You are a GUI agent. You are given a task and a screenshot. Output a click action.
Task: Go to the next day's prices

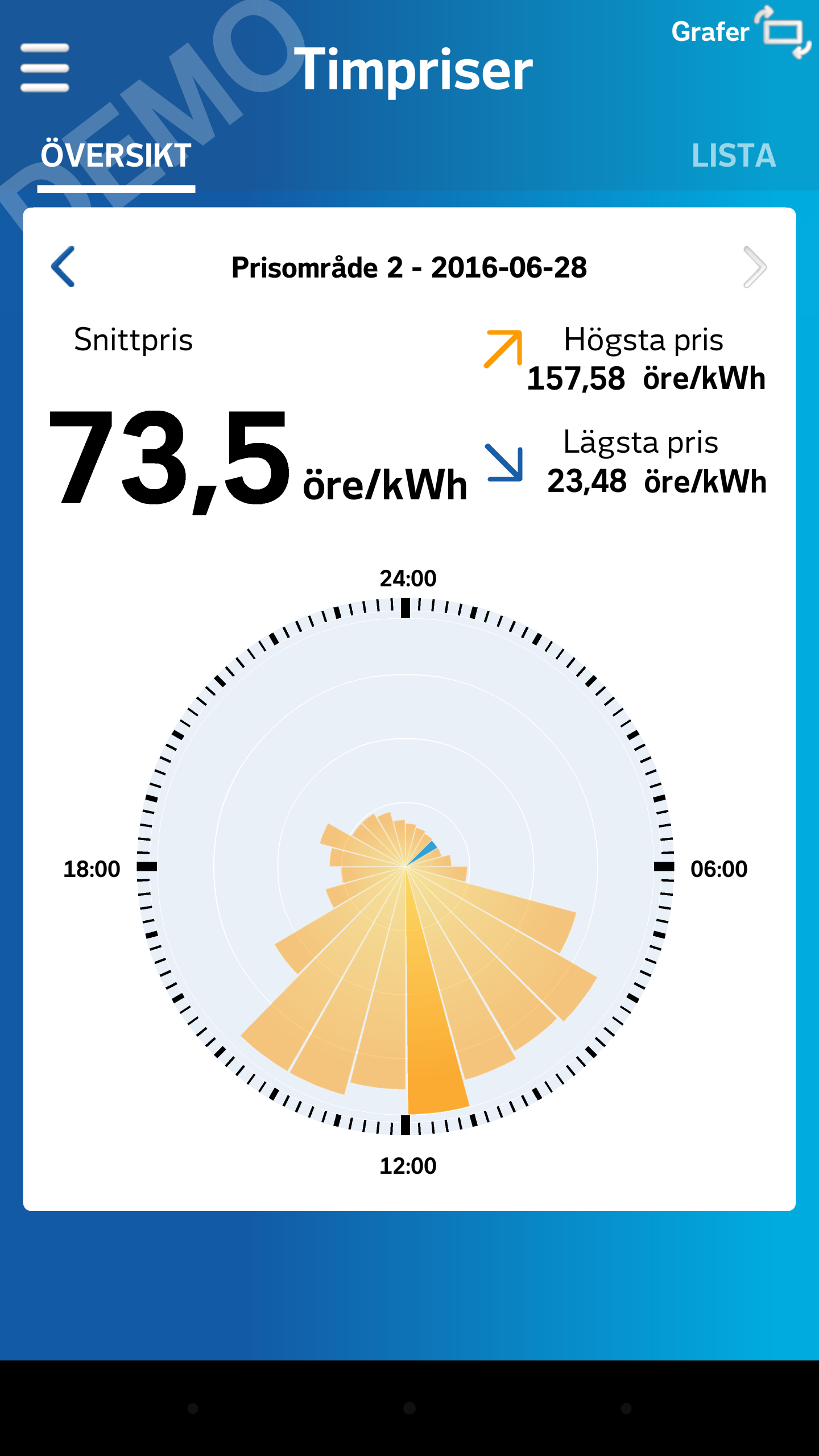[x=754, y=267]
